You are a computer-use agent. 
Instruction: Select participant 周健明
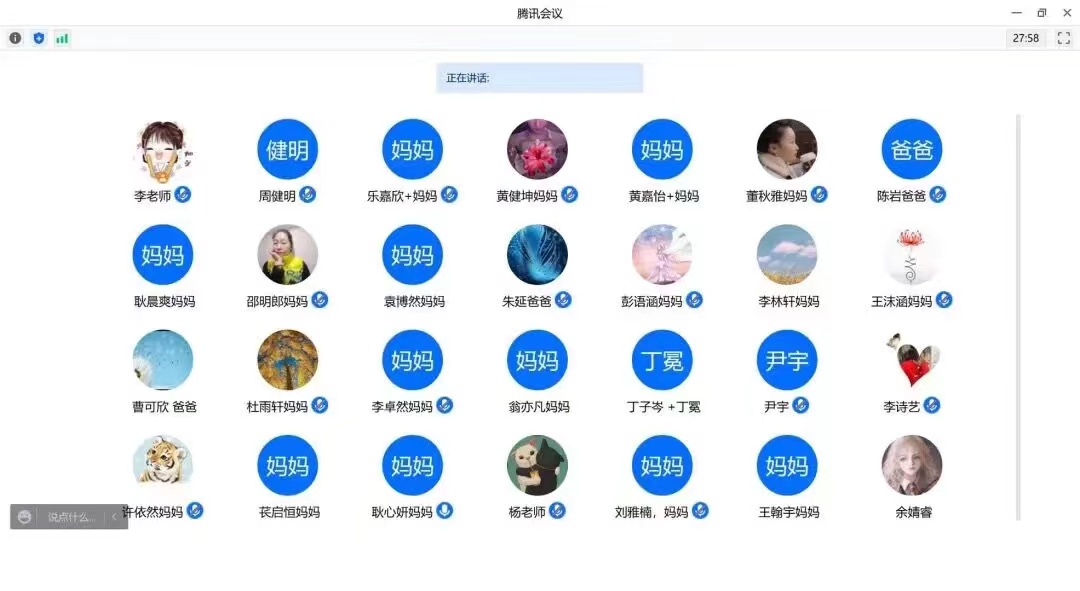287,150
